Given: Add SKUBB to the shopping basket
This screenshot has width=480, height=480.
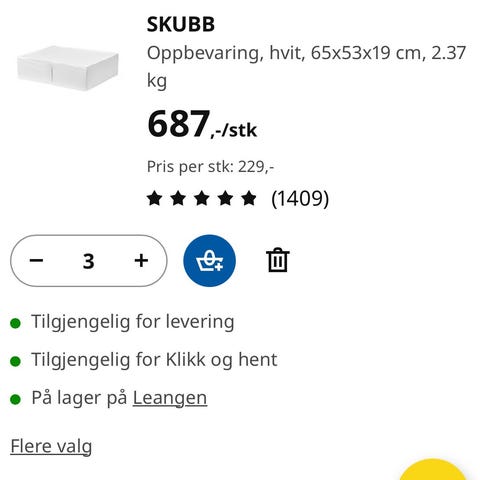Looking at the screenshot, I should coord(209,261).
